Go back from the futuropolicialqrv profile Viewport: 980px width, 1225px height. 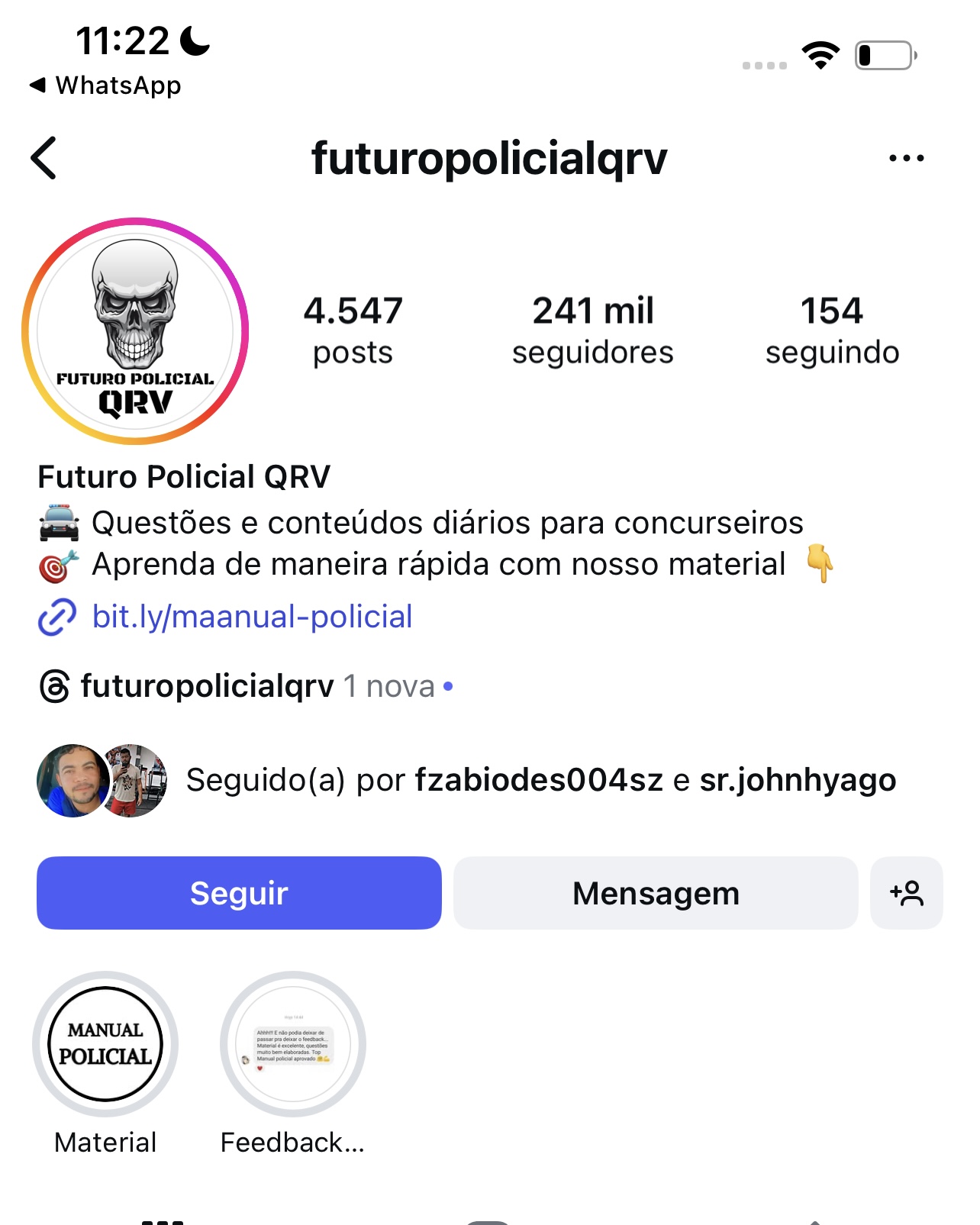pyautogui.click(x=44, y=158)
